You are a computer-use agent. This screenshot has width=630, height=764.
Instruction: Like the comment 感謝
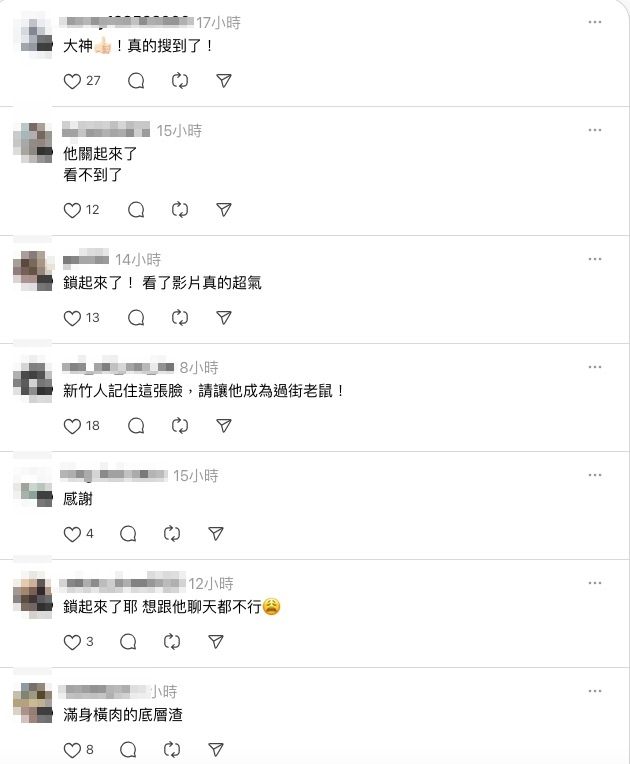(x=72, y=534)
